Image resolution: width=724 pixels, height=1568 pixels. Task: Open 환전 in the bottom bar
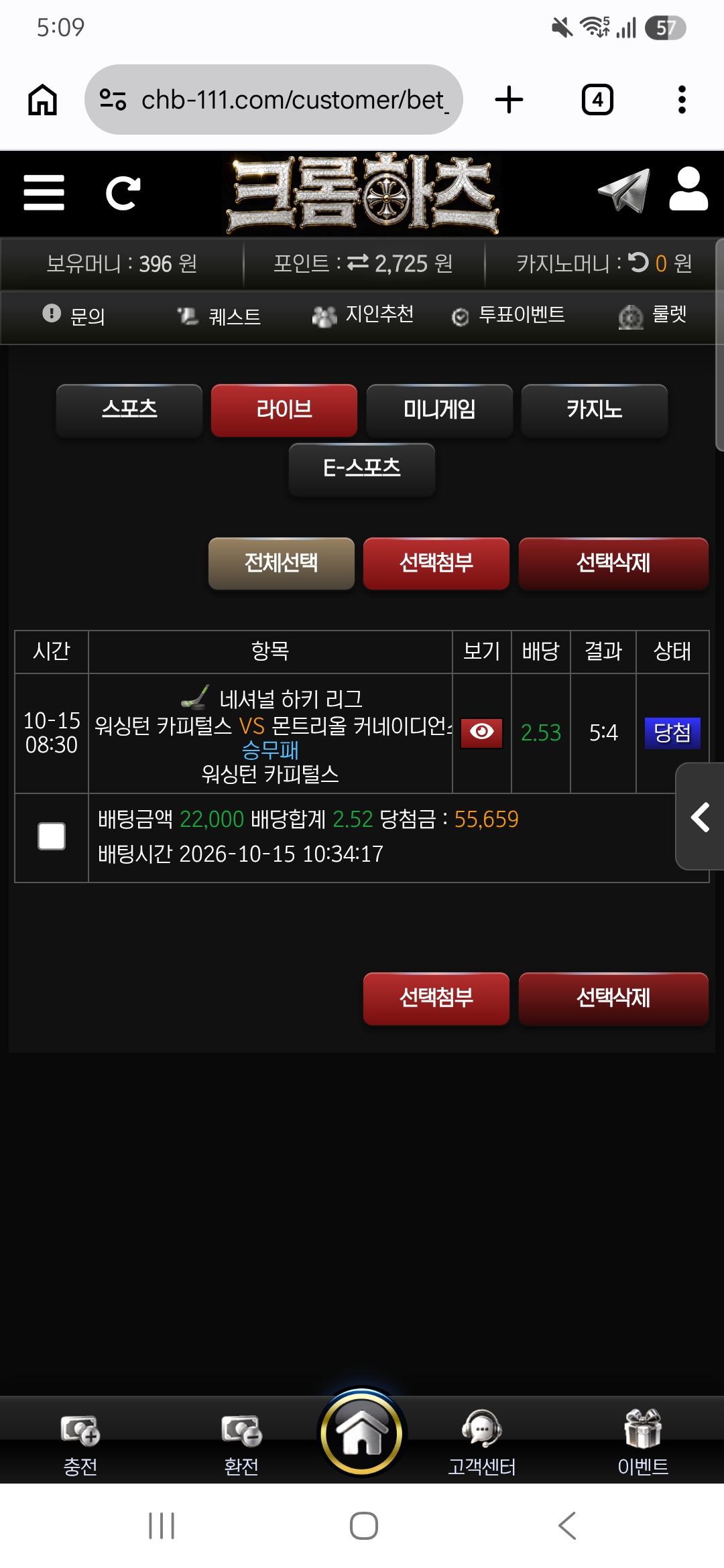pyautogui.click(x=241, y=1445)
